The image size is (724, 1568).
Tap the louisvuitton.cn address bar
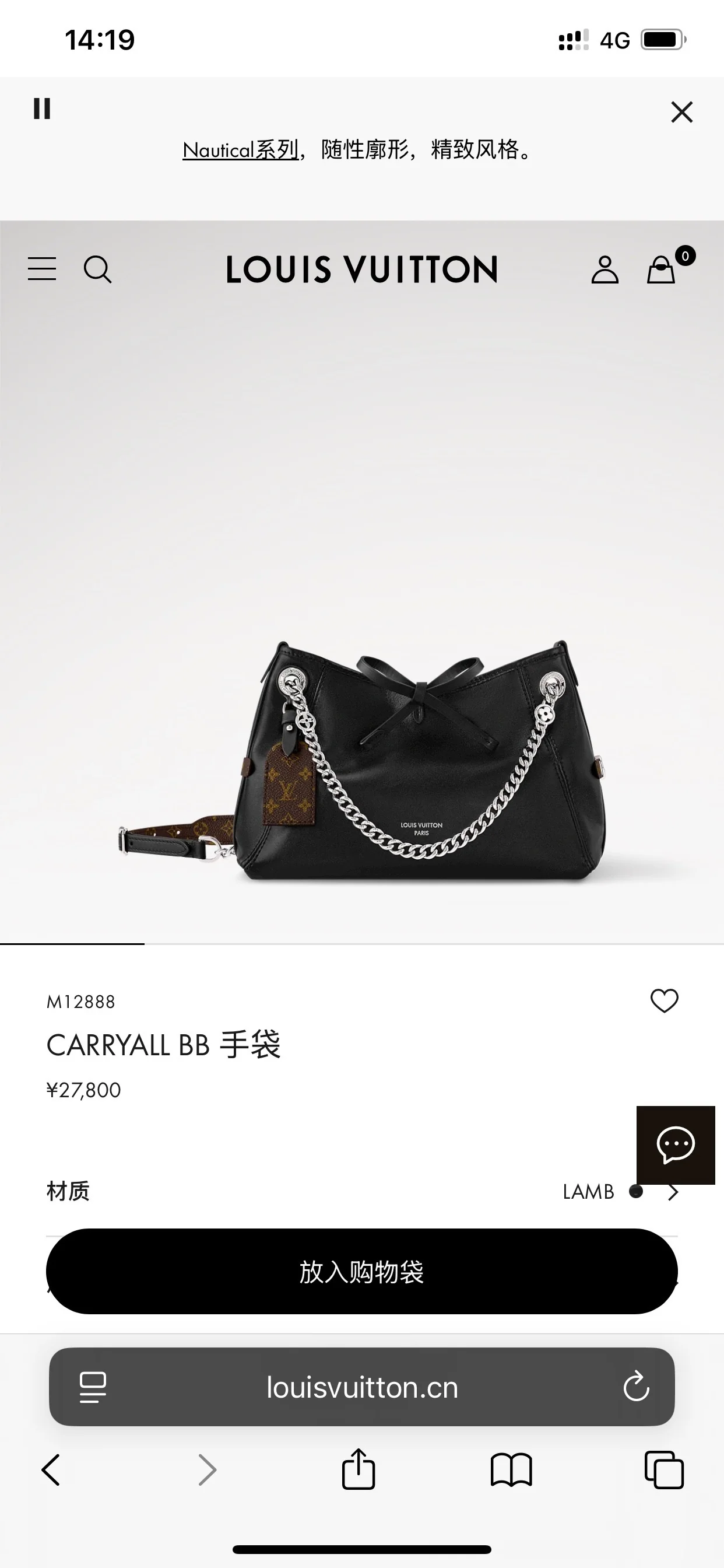click(362, 1387)
